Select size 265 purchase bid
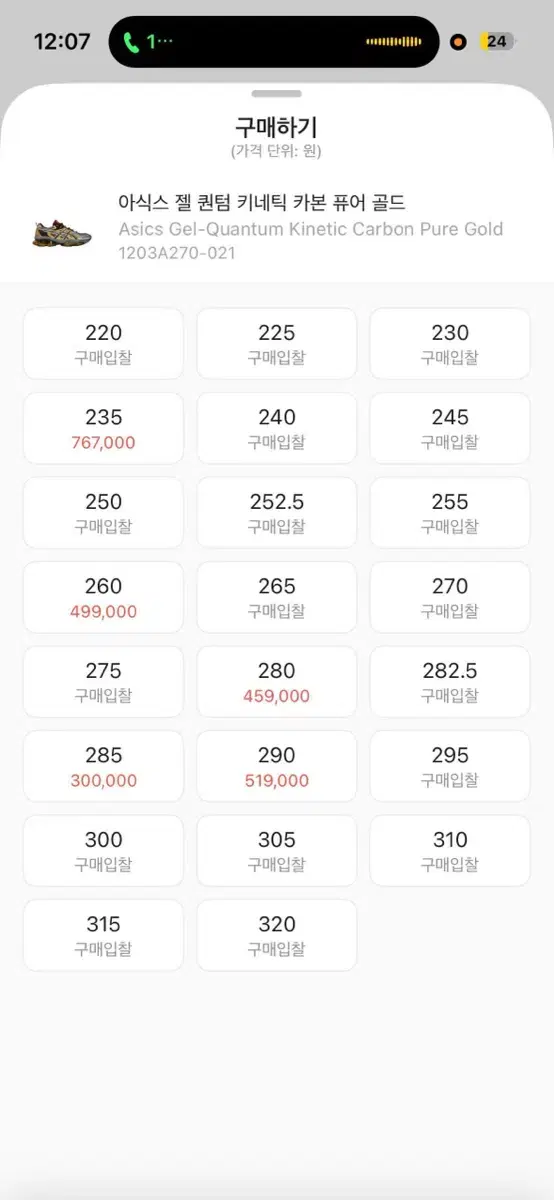554x1200 pixels. (277, 598)
